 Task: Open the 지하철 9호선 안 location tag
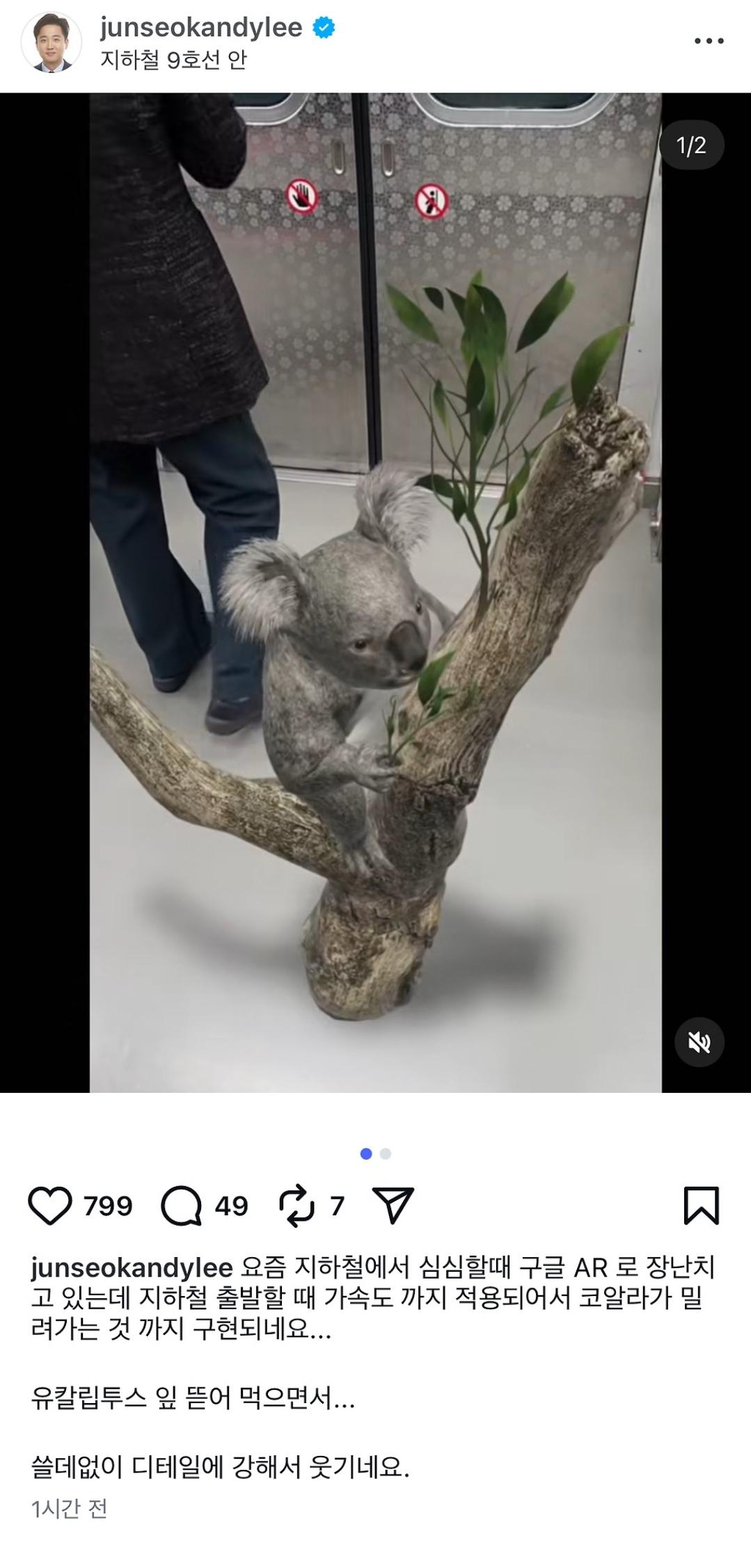click(173, 61)
